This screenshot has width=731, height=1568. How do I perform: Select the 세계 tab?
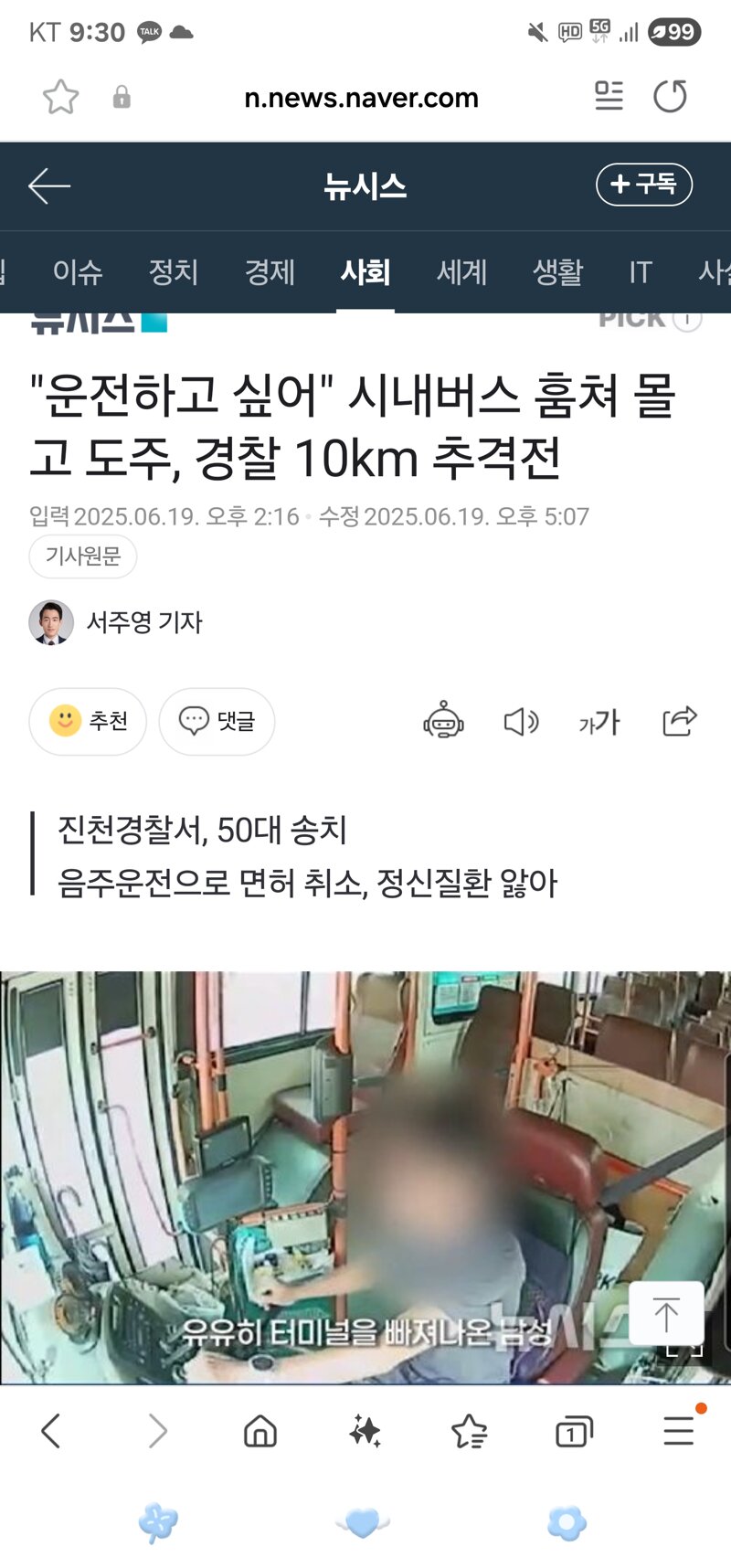point(461,271)
